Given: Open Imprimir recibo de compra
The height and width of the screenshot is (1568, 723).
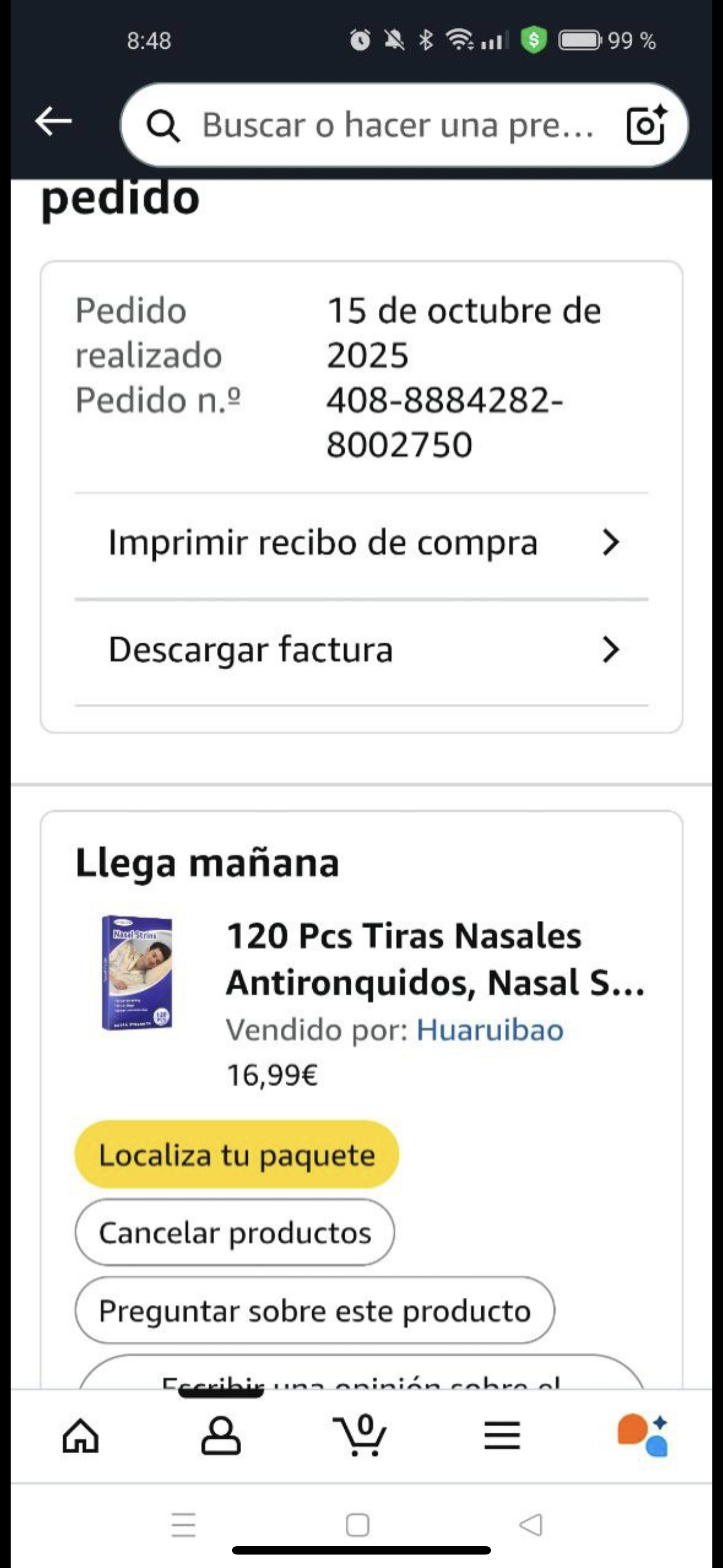Looking at the screenshot, I should pos(361,543).
